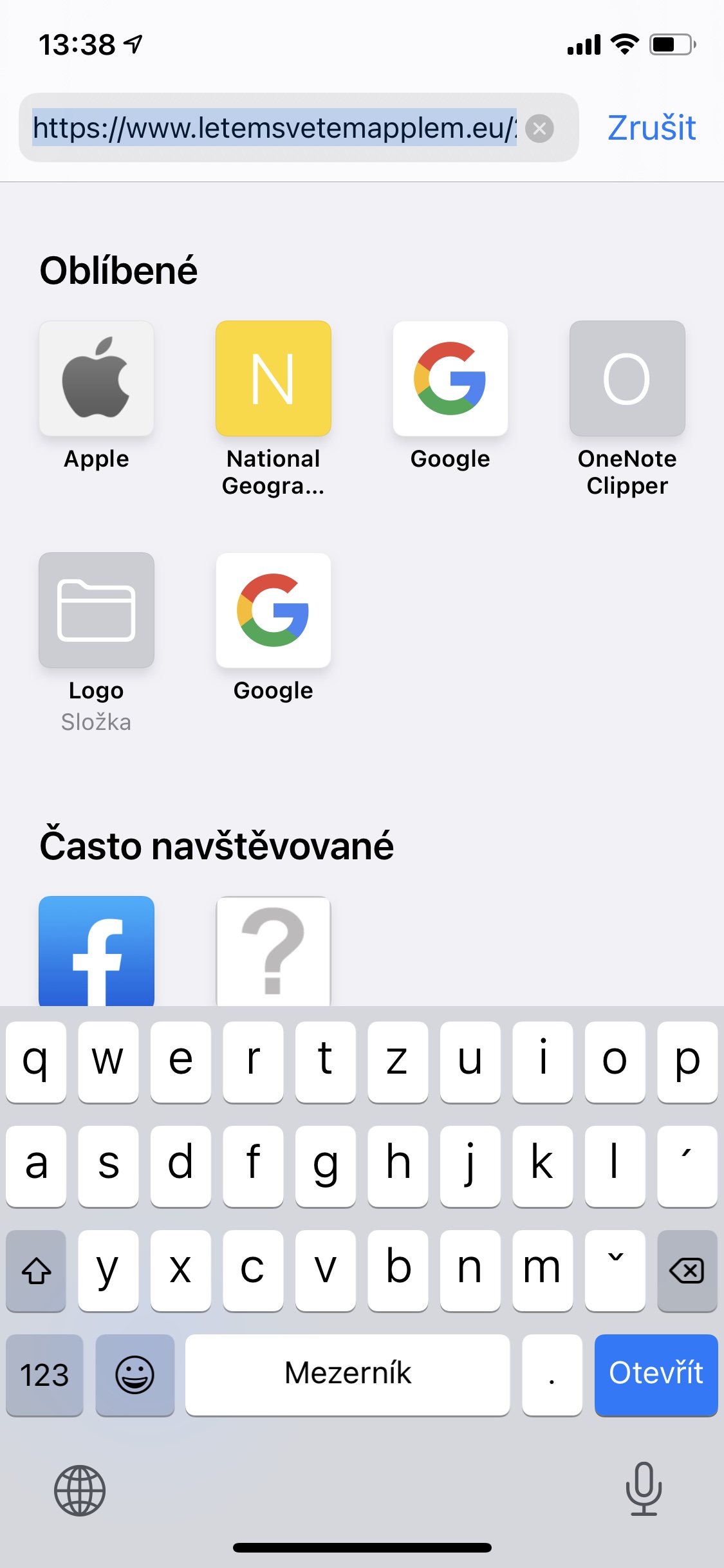Open the emoji keyboard

[135, 1375]
